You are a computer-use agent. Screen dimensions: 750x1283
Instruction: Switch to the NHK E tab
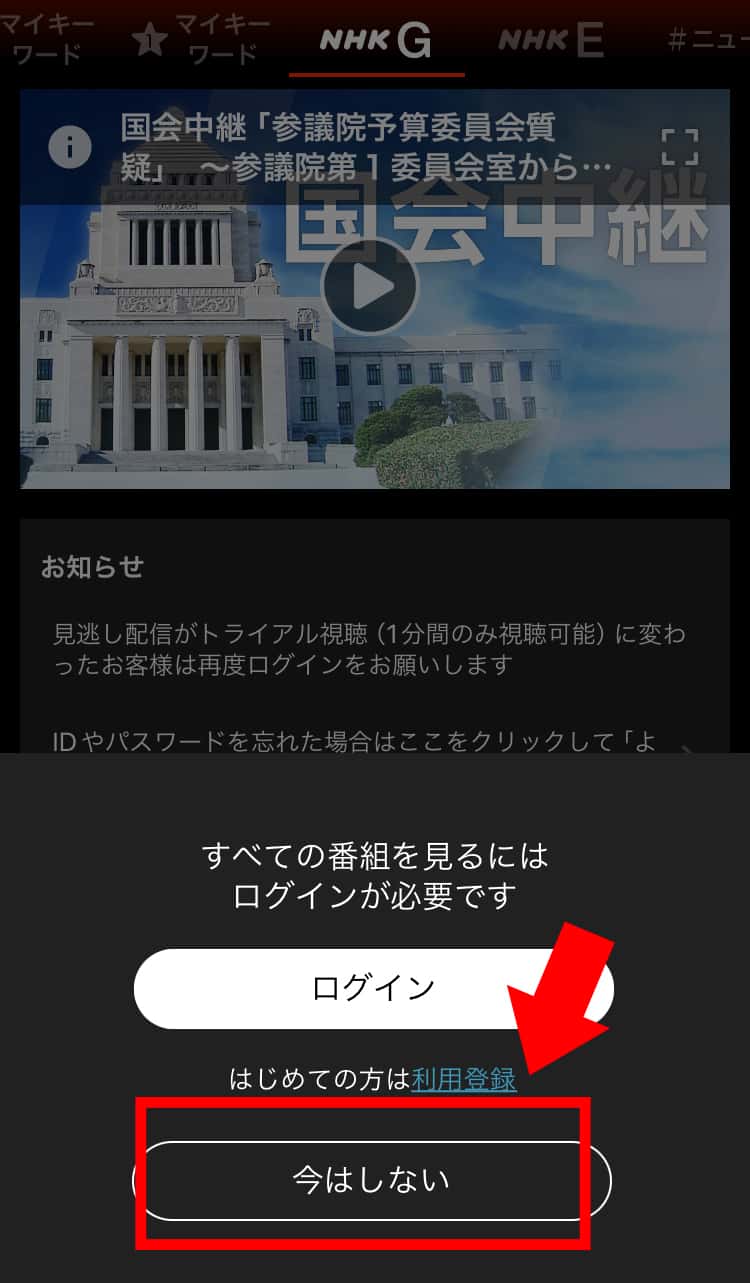(x=551, y=40)
